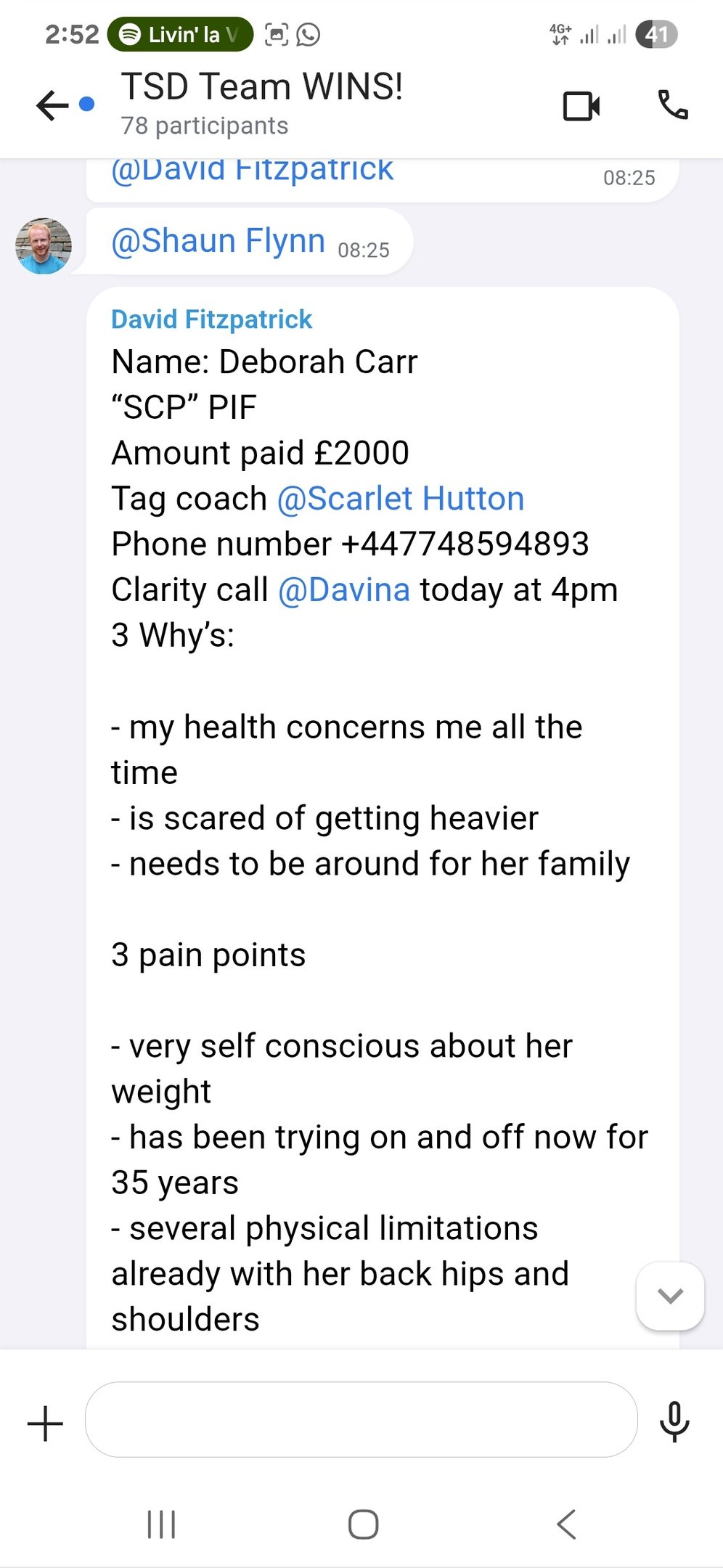This screenshot has height=1568, width=723.
Task: Open the attachment plus menu
Action: [45, 1423]
